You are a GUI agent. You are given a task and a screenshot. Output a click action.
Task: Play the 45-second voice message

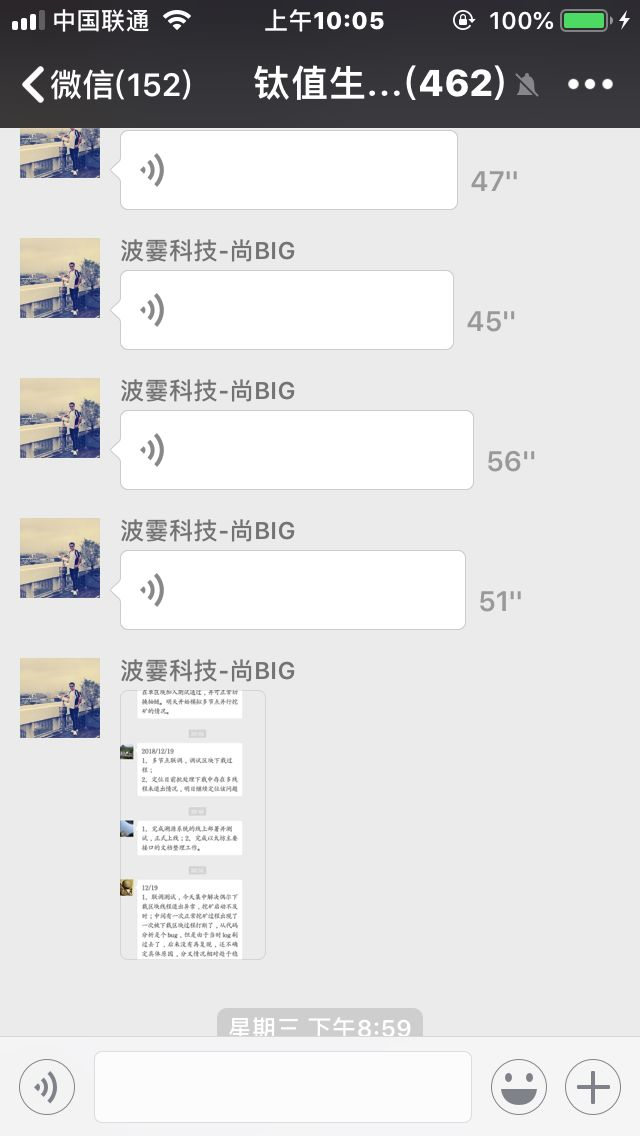(x=286, y=310)
